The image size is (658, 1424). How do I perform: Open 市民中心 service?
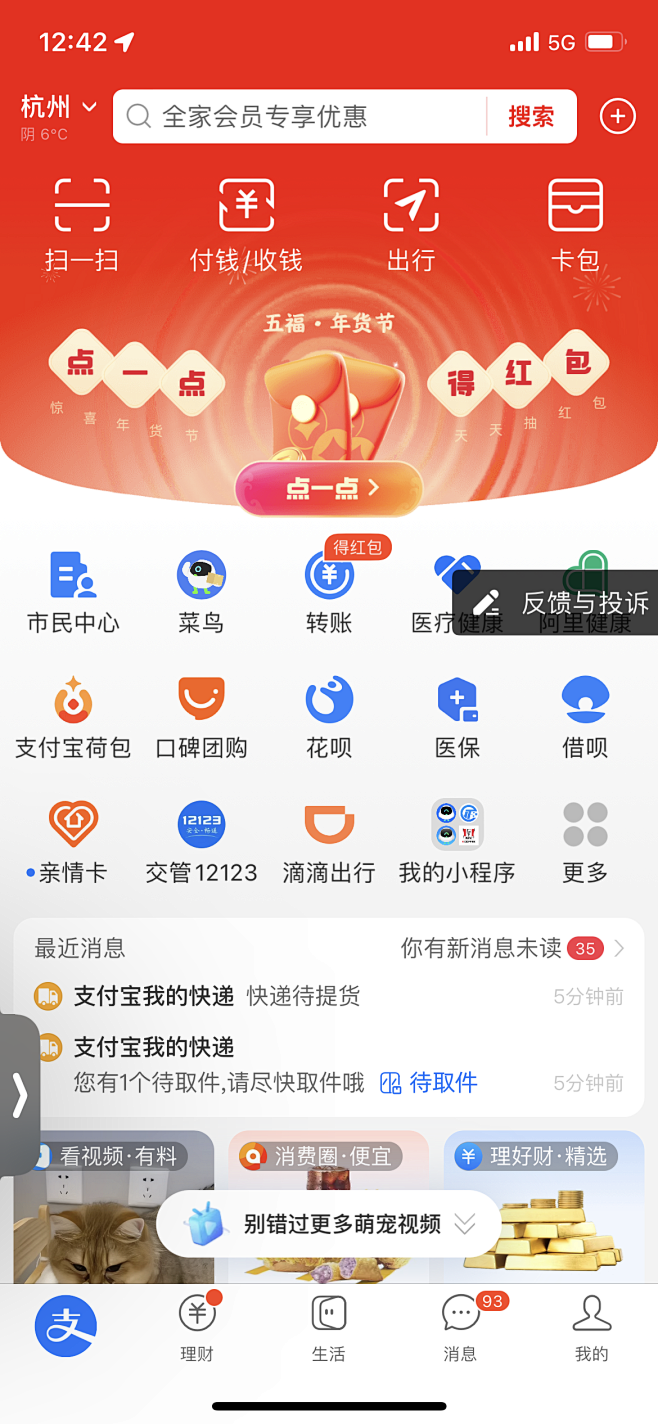[x=73, y=592]
